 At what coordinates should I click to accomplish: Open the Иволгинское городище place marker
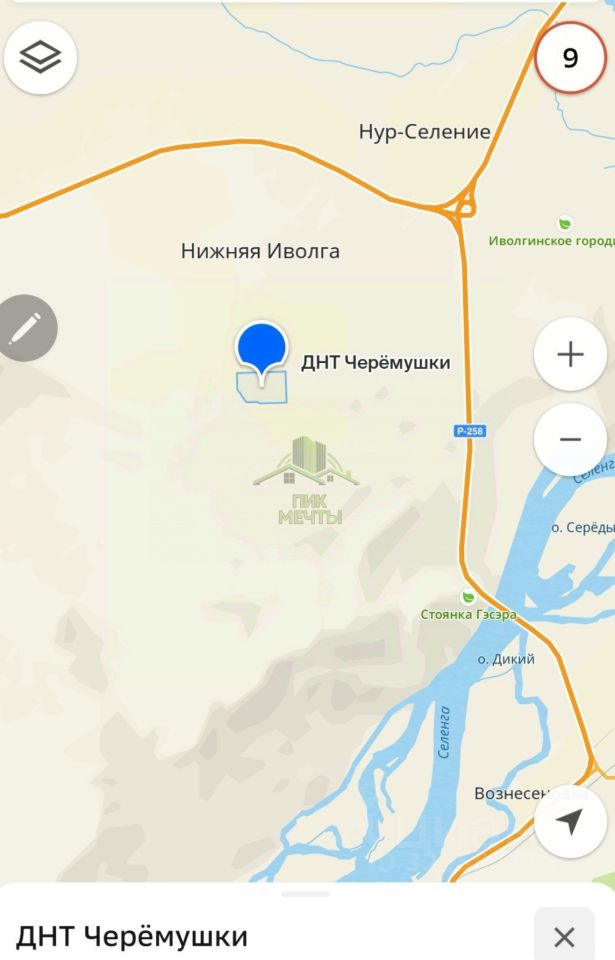coord(565,223)
